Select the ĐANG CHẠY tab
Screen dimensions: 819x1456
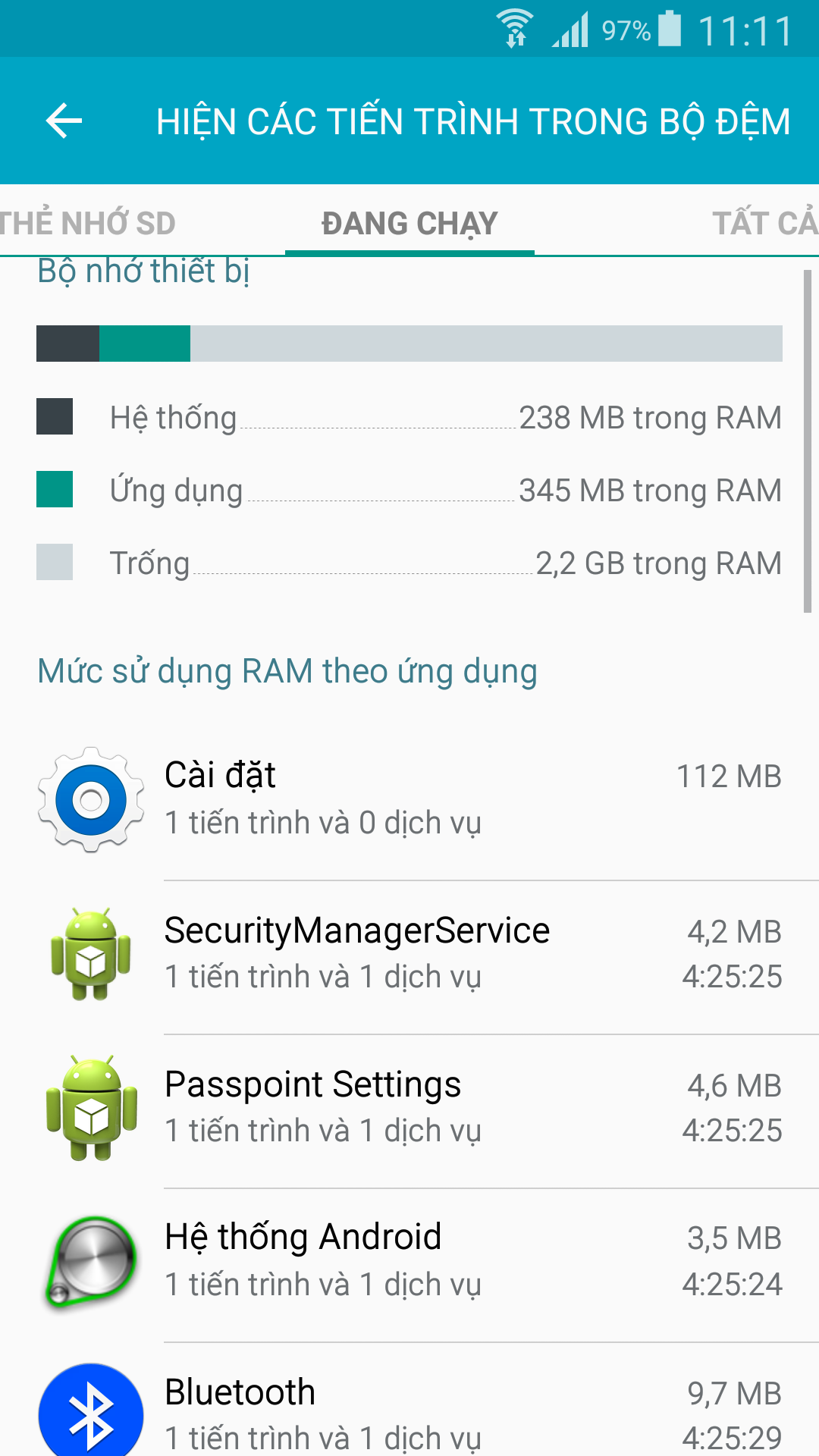[409, 223]
